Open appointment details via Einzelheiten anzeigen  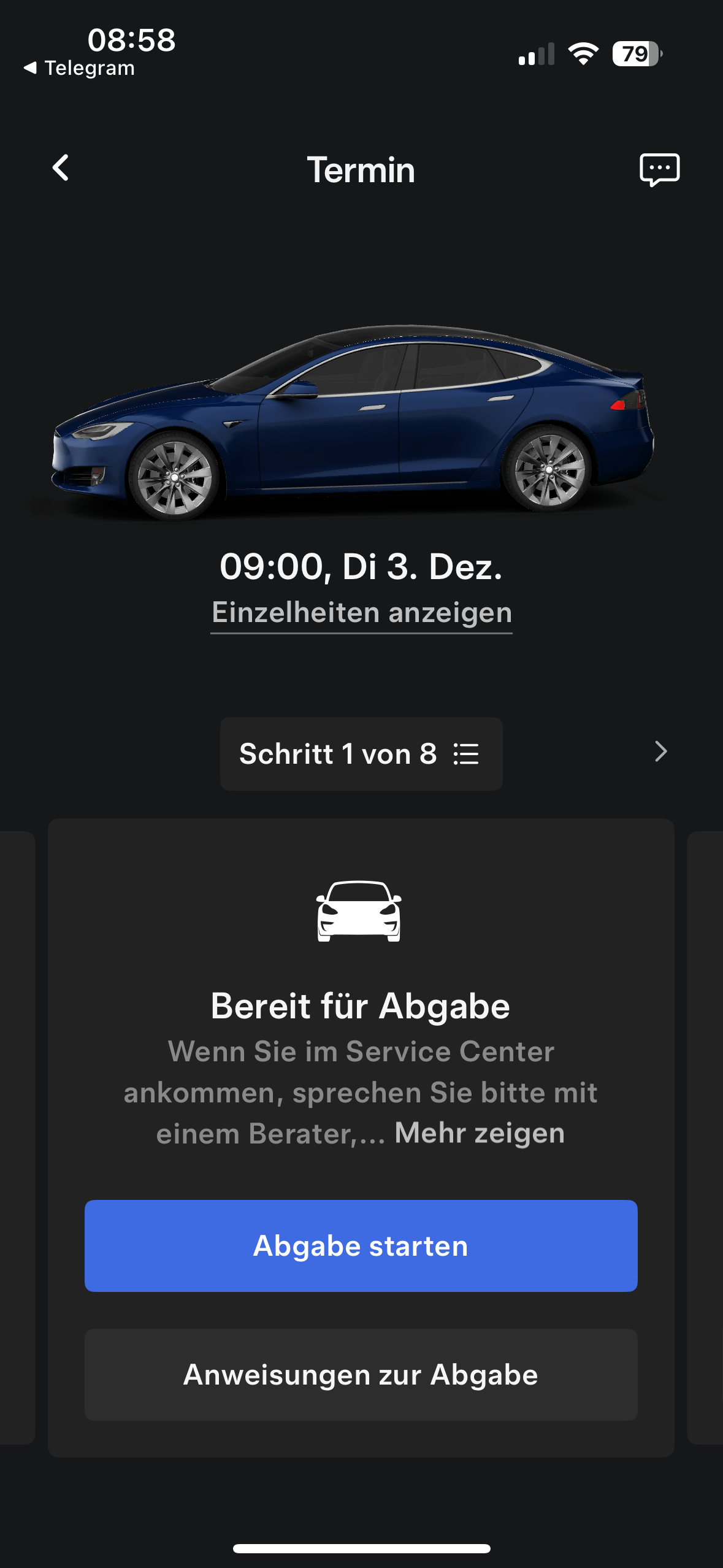pos(361,611)
